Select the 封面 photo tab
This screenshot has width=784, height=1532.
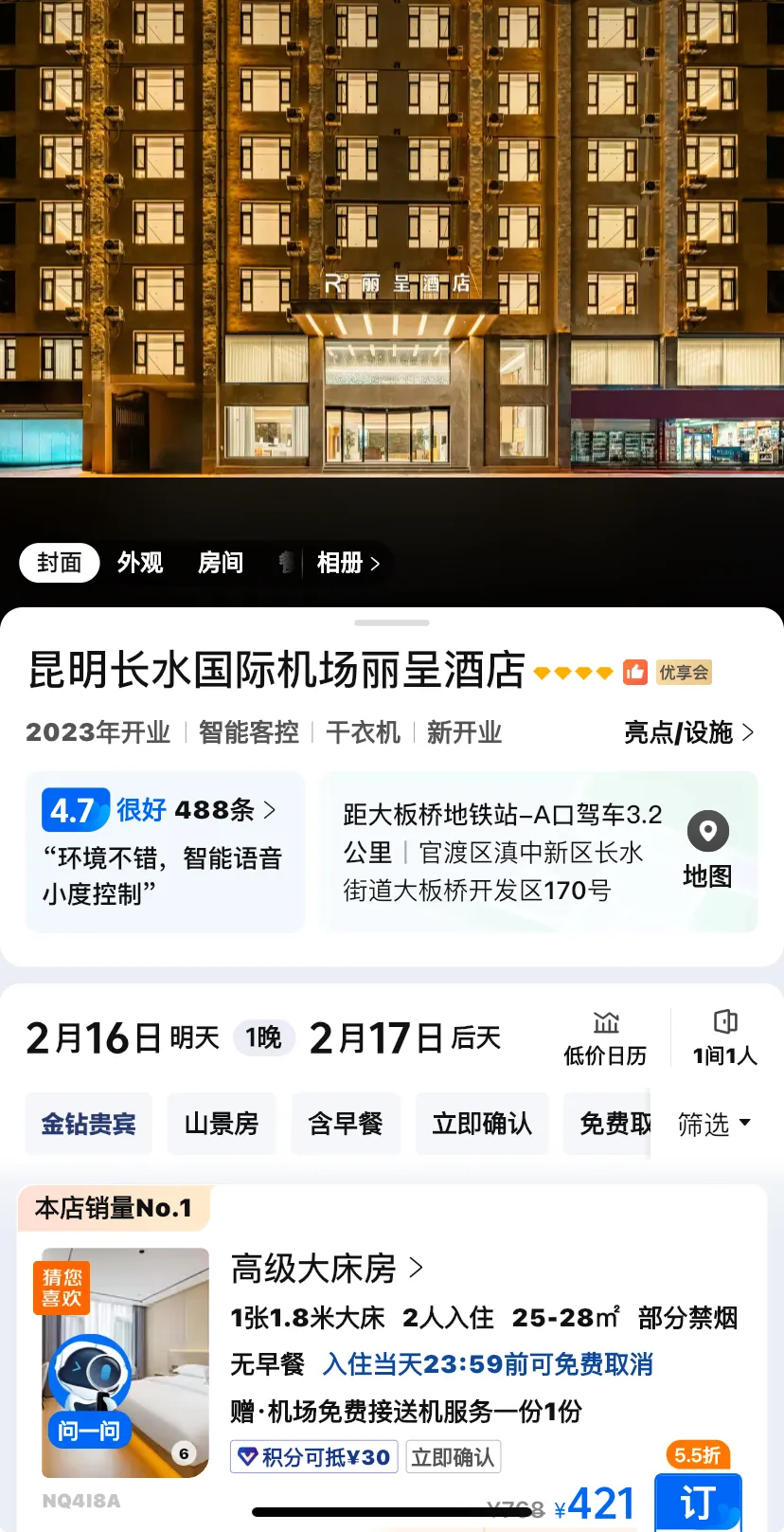[x=60, y=563]
